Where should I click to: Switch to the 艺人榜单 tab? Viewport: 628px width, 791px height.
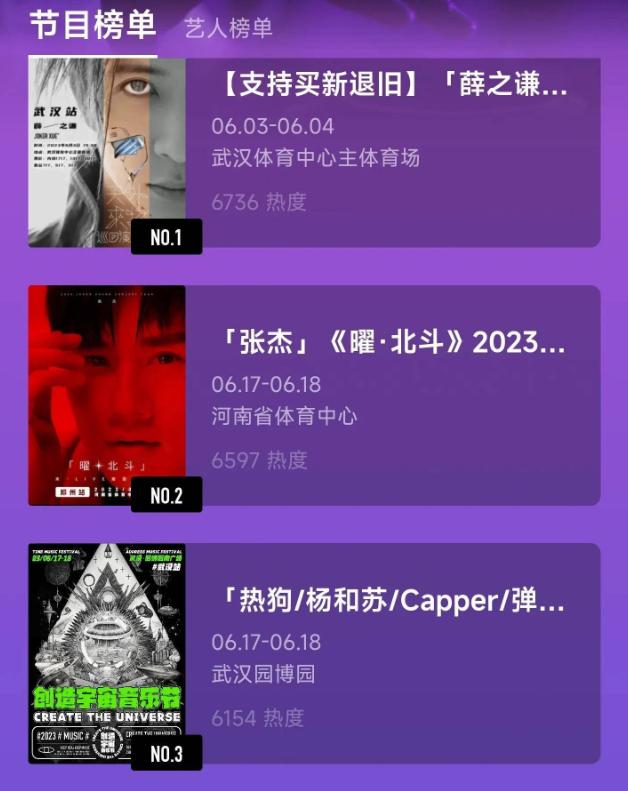pos(228,28)
